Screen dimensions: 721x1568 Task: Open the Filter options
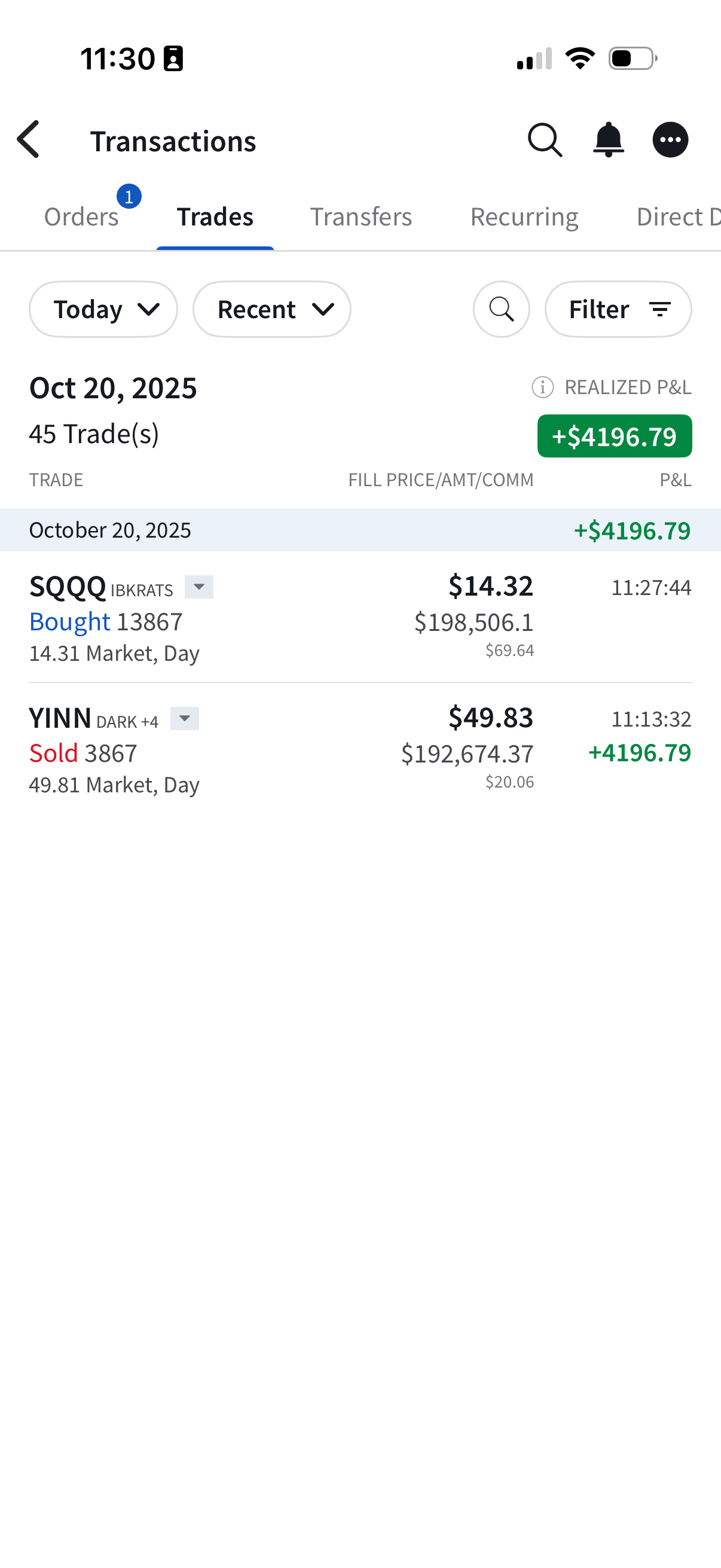tap(618, 309)
